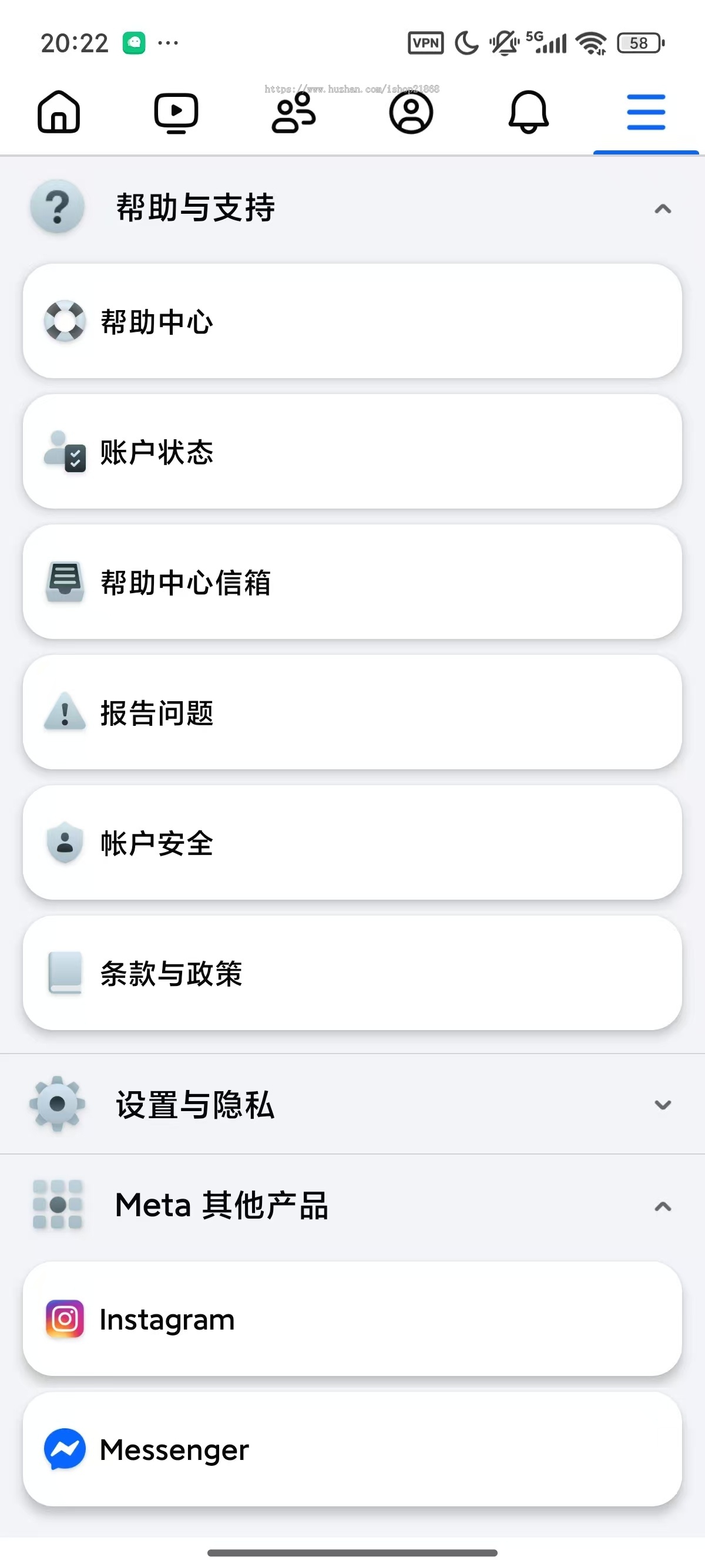Open 账户状态
The width and height of the screenshot is (705, 1568).
(352, 452)
